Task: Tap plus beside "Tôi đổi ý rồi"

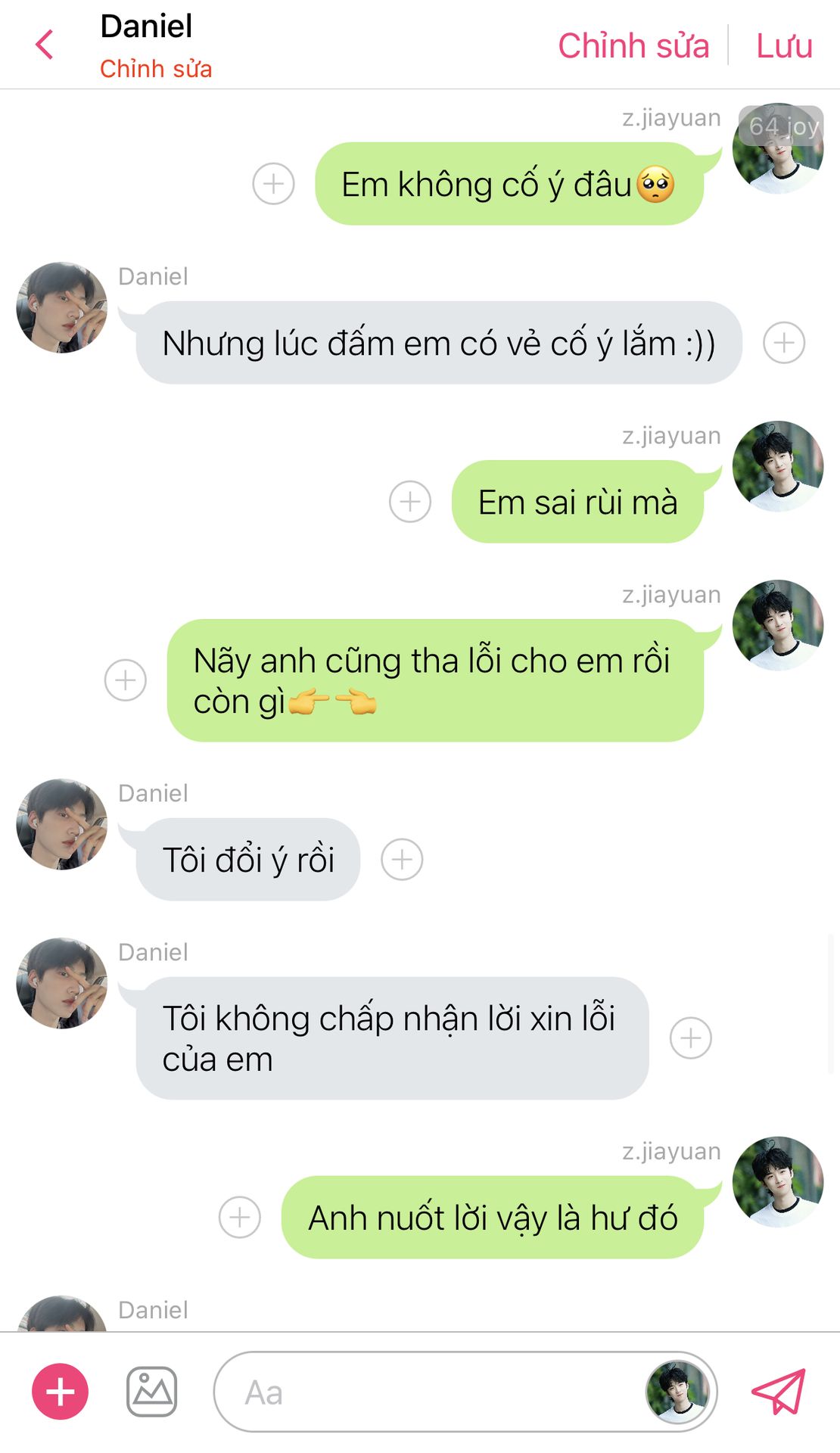Action: tap(402, 860)
